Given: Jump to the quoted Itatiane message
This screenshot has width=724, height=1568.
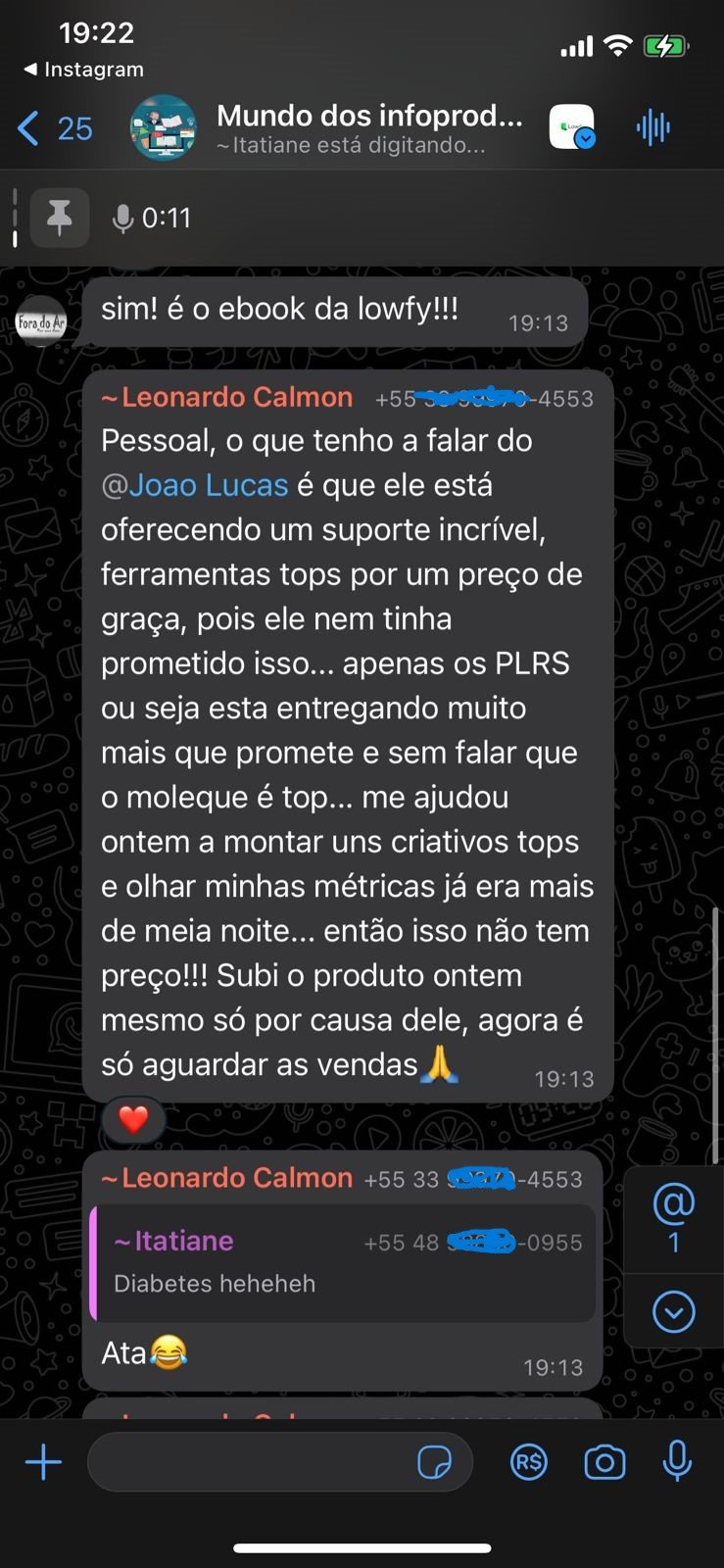Looking at the screenshot, I should (343, 1262).
